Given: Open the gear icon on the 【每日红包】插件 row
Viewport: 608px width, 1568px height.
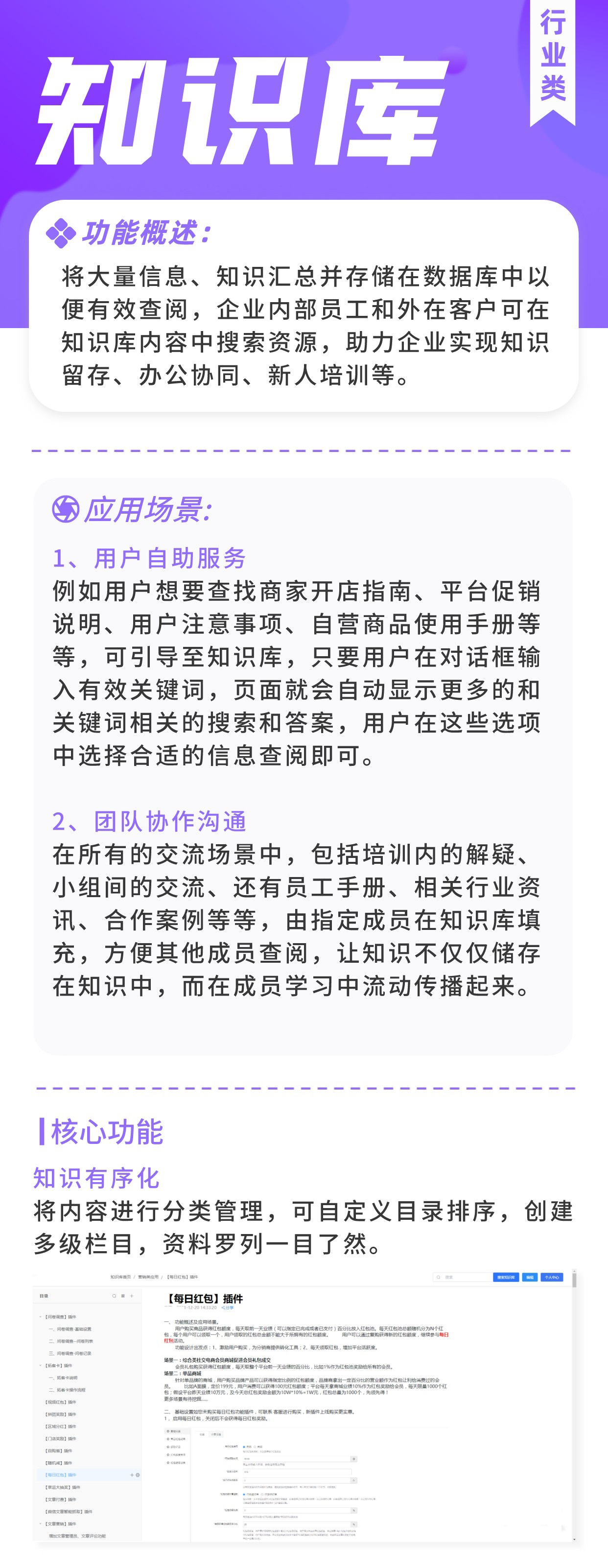Looking at the screenshot, I should [x=138, y=1475].
